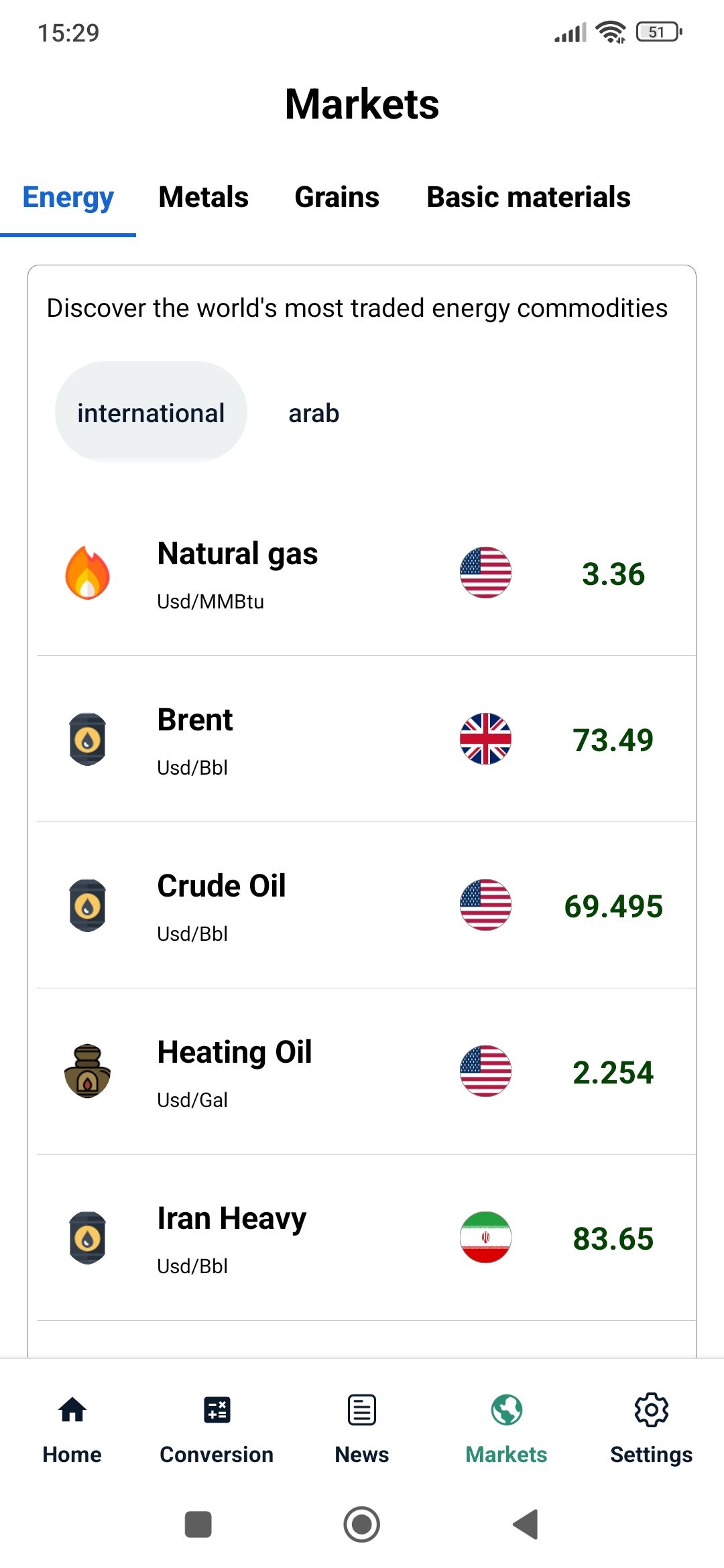Viewport: 724px width, 1568px height.
Task: Select the international filter chip
Action: [x=151, y=413]
